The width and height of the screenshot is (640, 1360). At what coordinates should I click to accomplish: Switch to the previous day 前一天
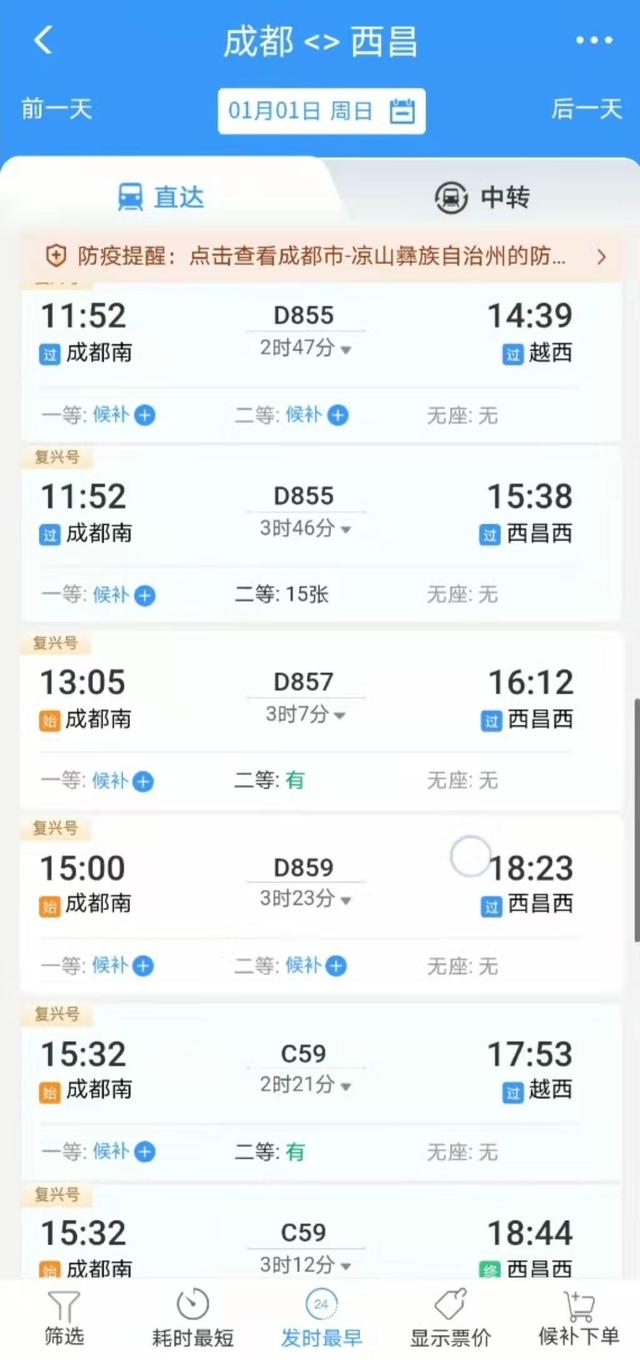(x=56, y=109)
